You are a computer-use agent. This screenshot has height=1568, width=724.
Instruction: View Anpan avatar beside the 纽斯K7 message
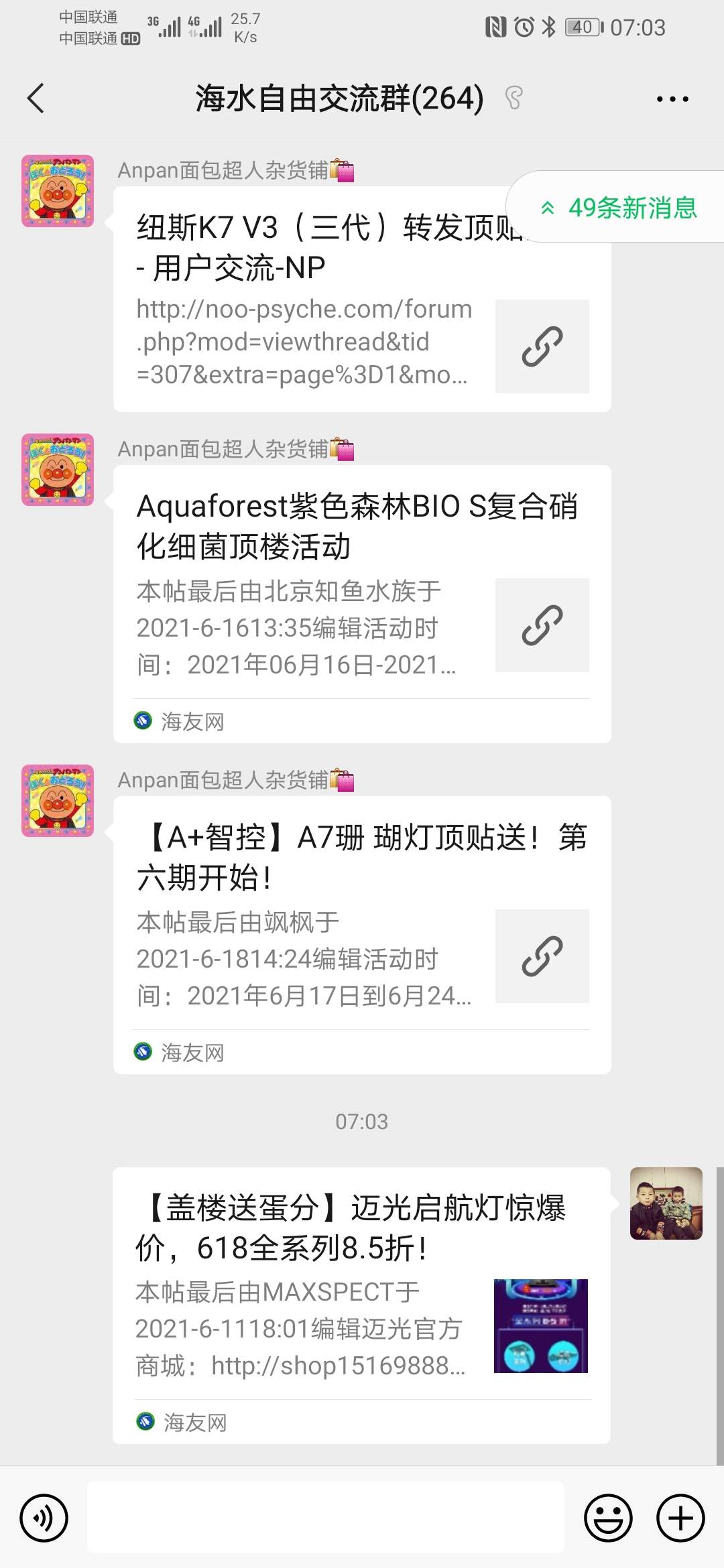click(x=58, y=191)
